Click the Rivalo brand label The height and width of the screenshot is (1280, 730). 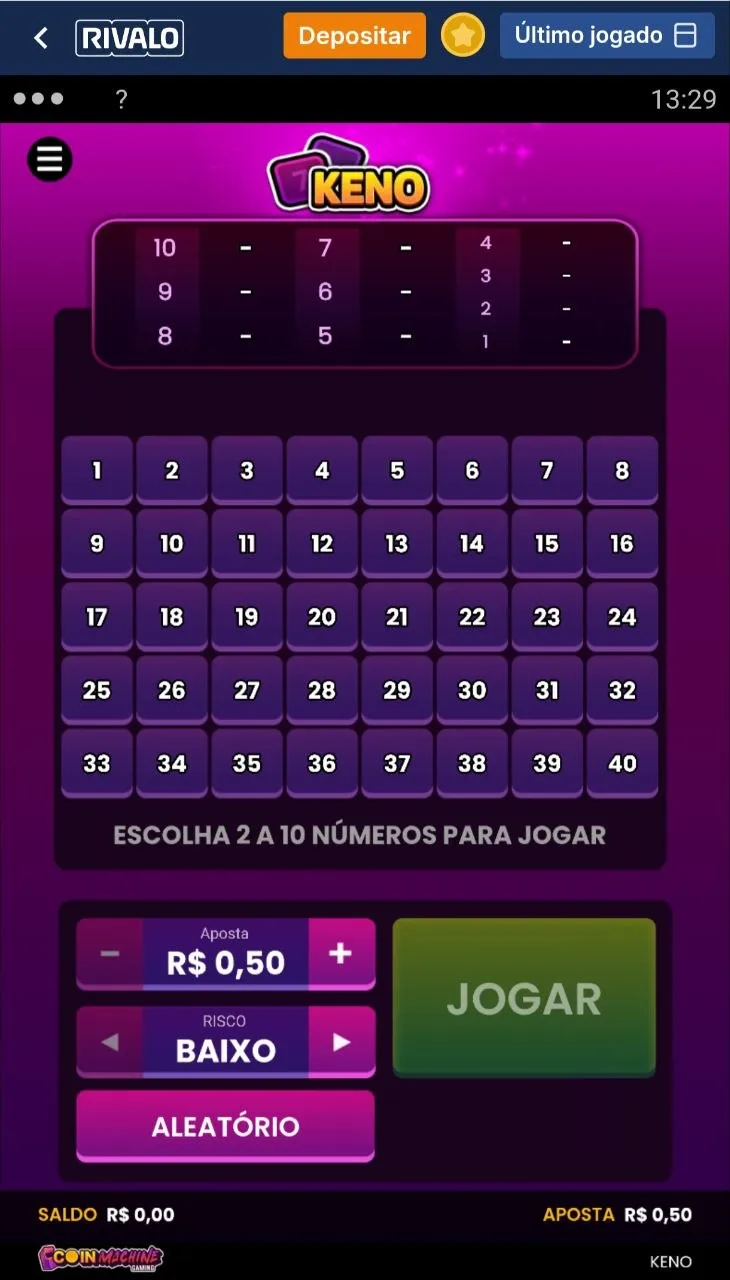tap(130, 35)
